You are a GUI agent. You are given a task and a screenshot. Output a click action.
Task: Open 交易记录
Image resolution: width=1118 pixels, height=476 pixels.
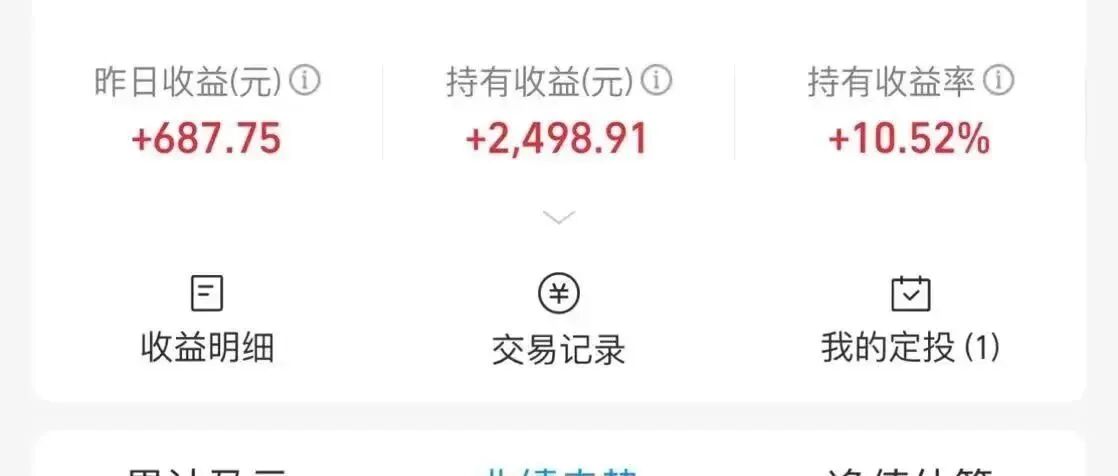coord(559,321)
